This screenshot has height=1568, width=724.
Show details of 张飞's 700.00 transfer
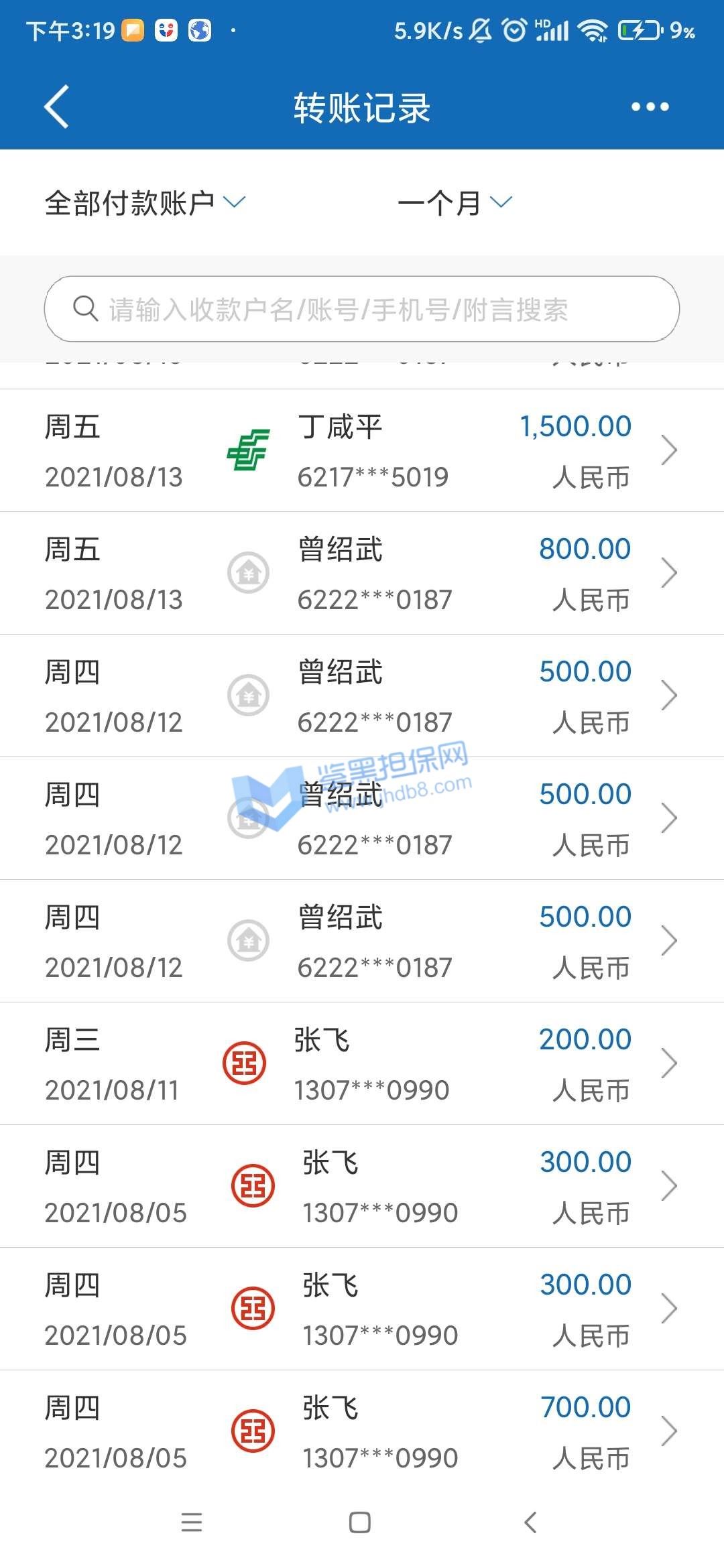coord(362,1431)
